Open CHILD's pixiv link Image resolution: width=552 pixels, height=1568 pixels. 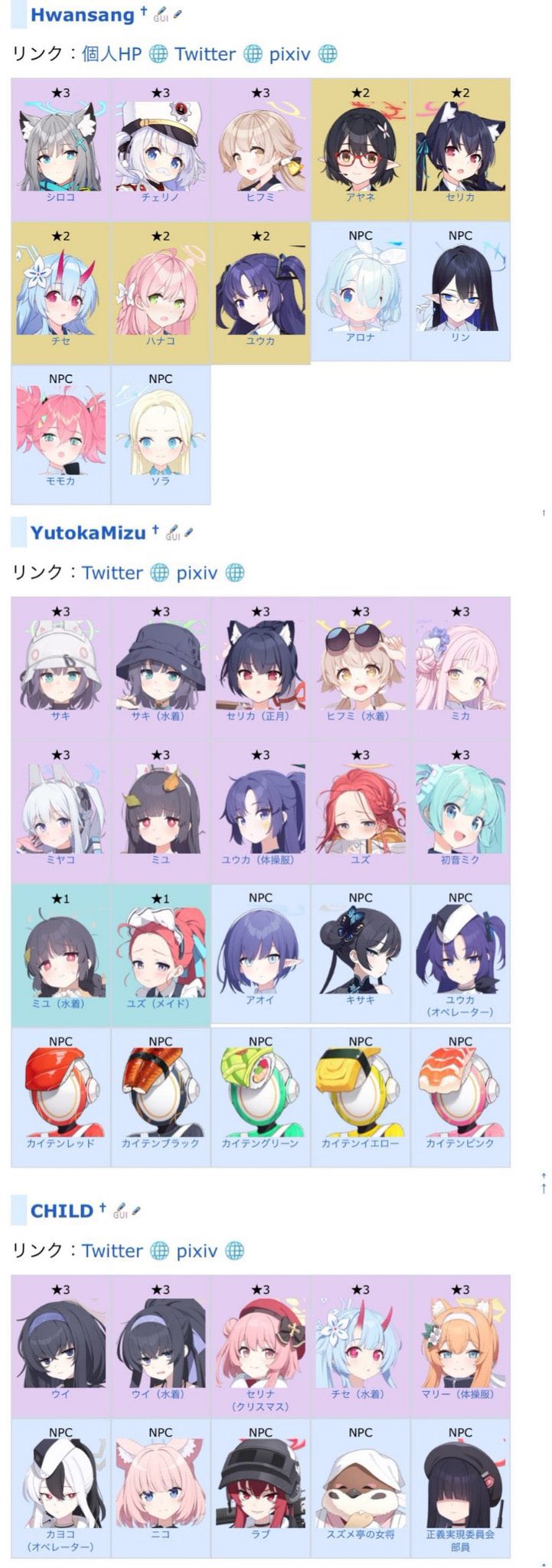[197, 1250]
